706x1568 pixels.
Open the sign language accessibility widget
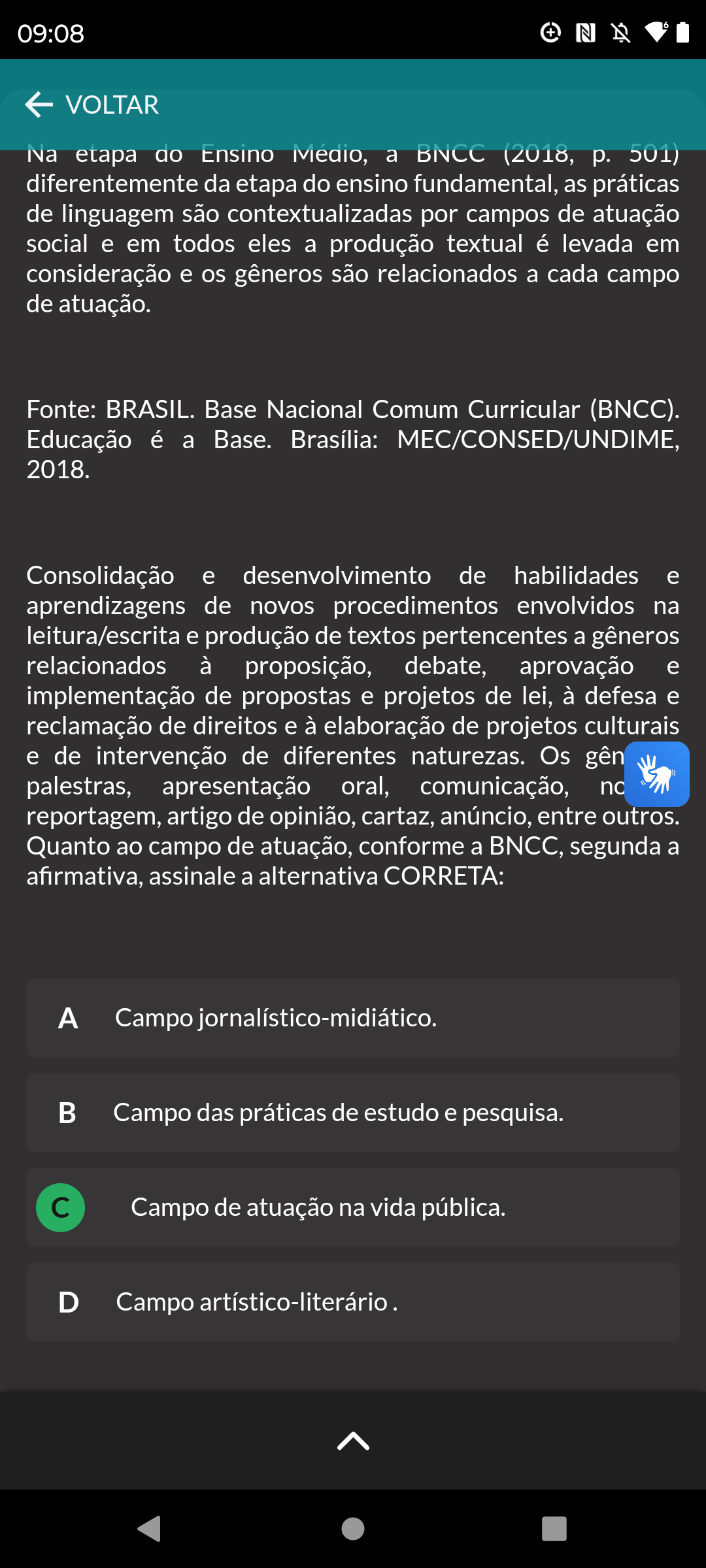click(x=657, y=774)
